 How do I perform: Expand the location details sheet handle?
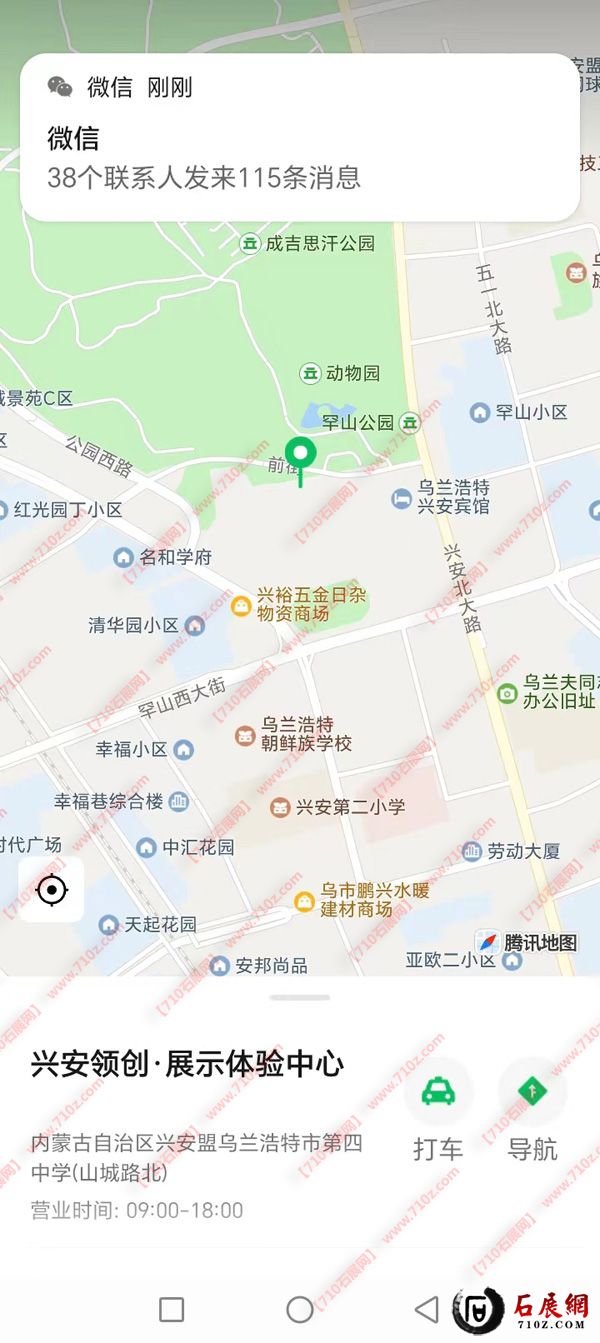pos(300,997)
